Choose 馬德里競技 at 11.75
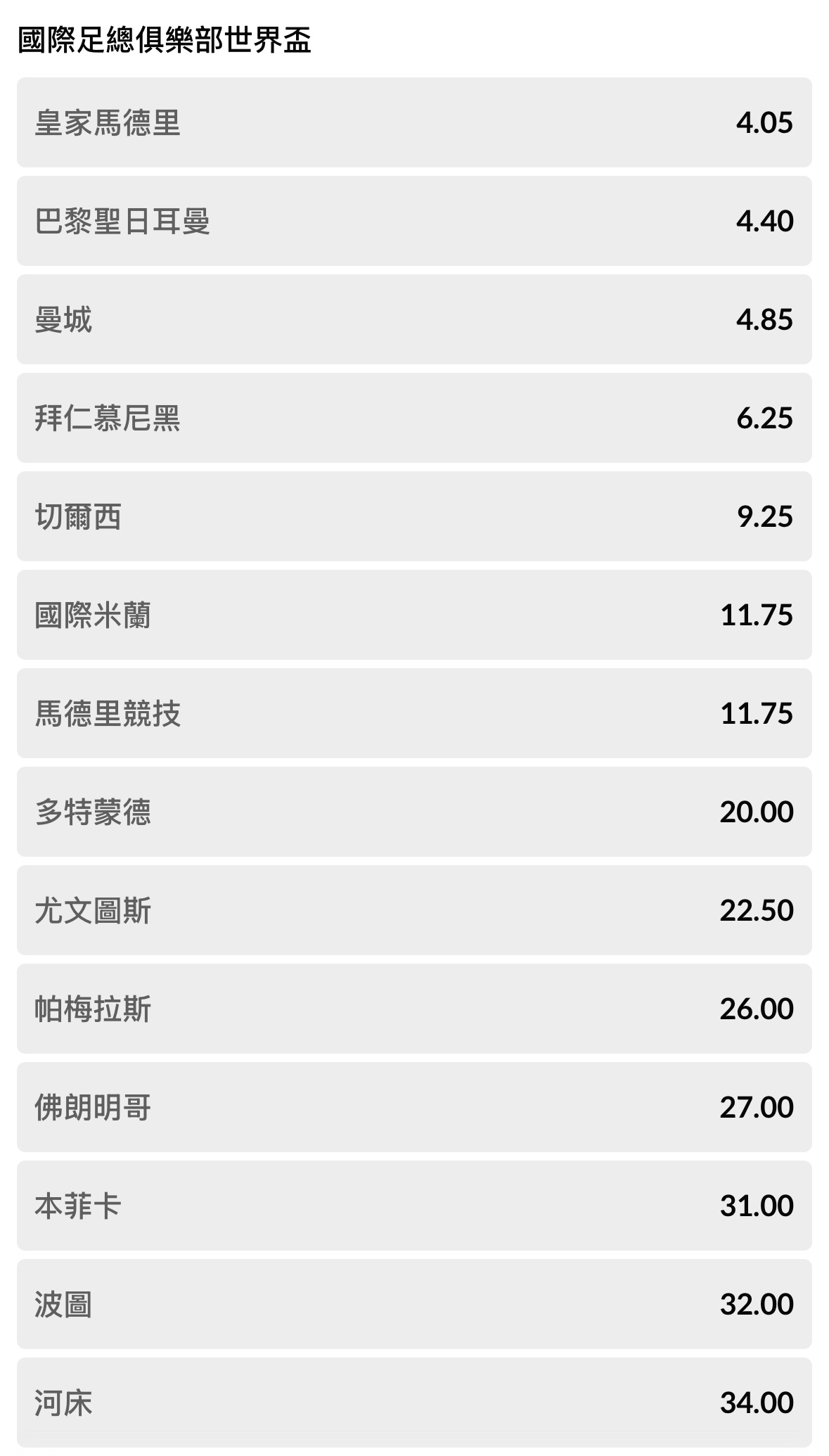829x1456 pixels. [414, 713]
